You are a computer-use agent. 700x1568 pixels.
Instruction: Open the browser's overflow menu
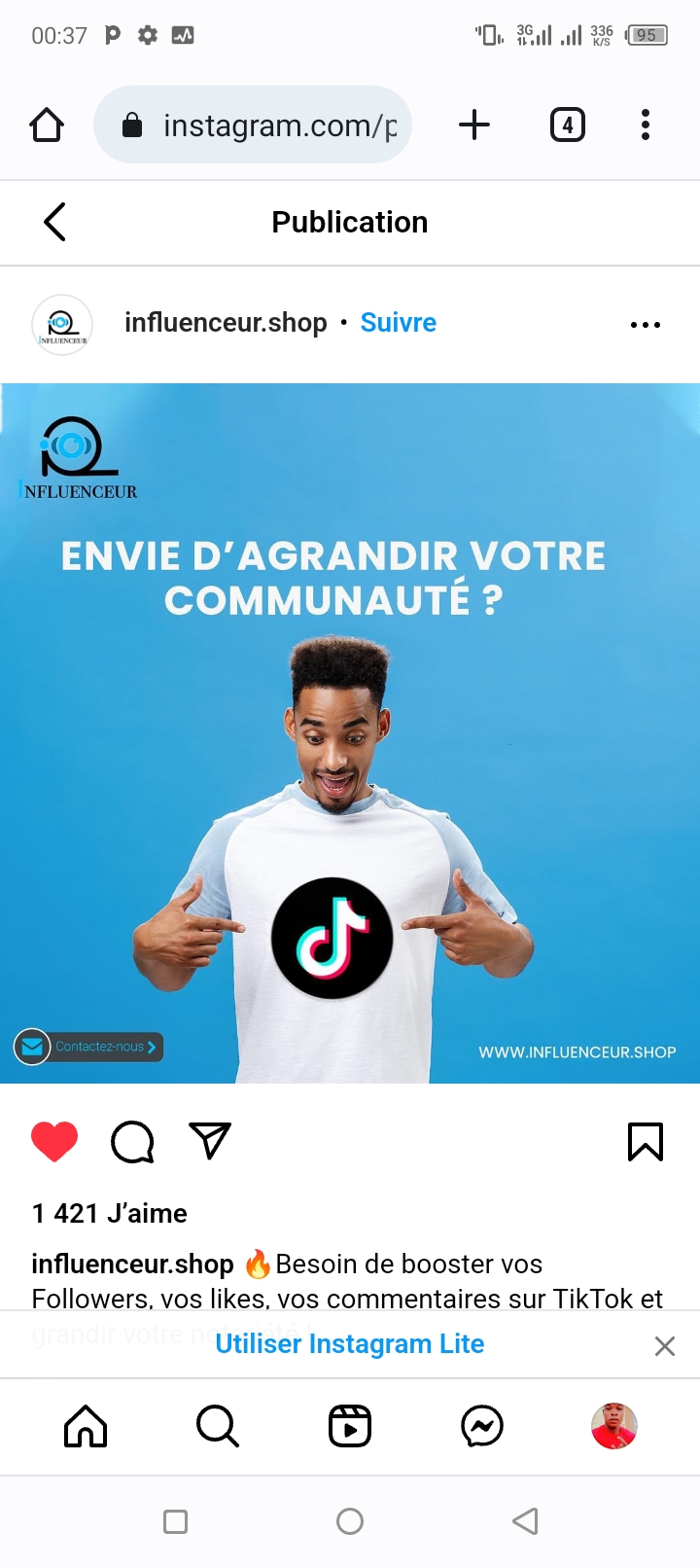[x=646, y=125]
